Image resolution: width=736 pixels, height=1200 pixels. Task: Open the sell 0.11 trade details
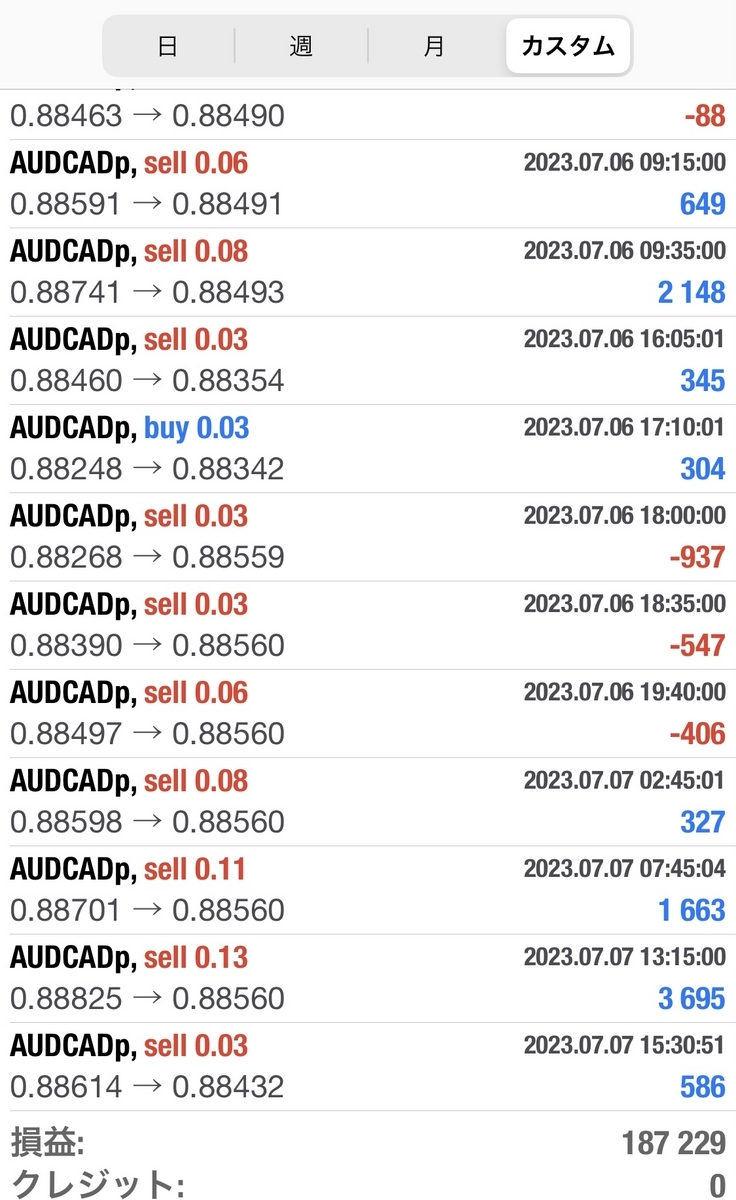[x=368, y=889]
